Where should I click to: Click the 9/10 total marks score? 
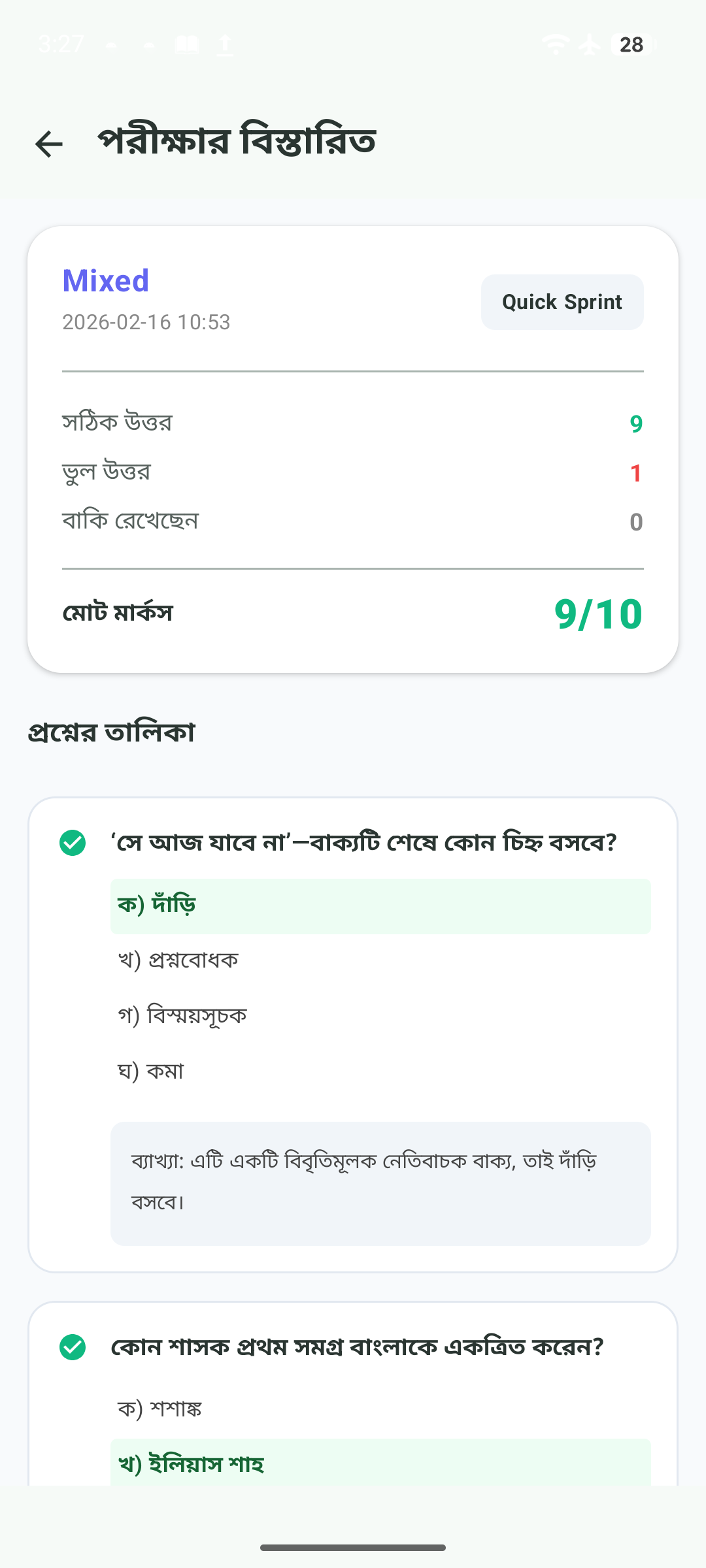597,613
